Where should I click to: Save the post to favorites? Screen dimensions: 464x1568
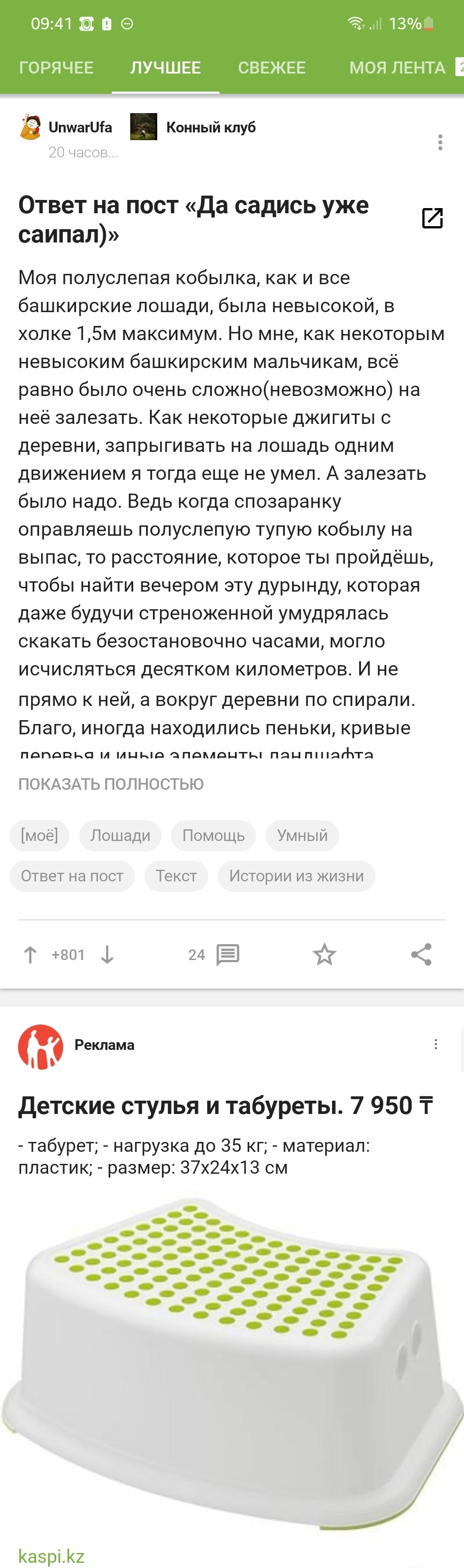(324, 954)
